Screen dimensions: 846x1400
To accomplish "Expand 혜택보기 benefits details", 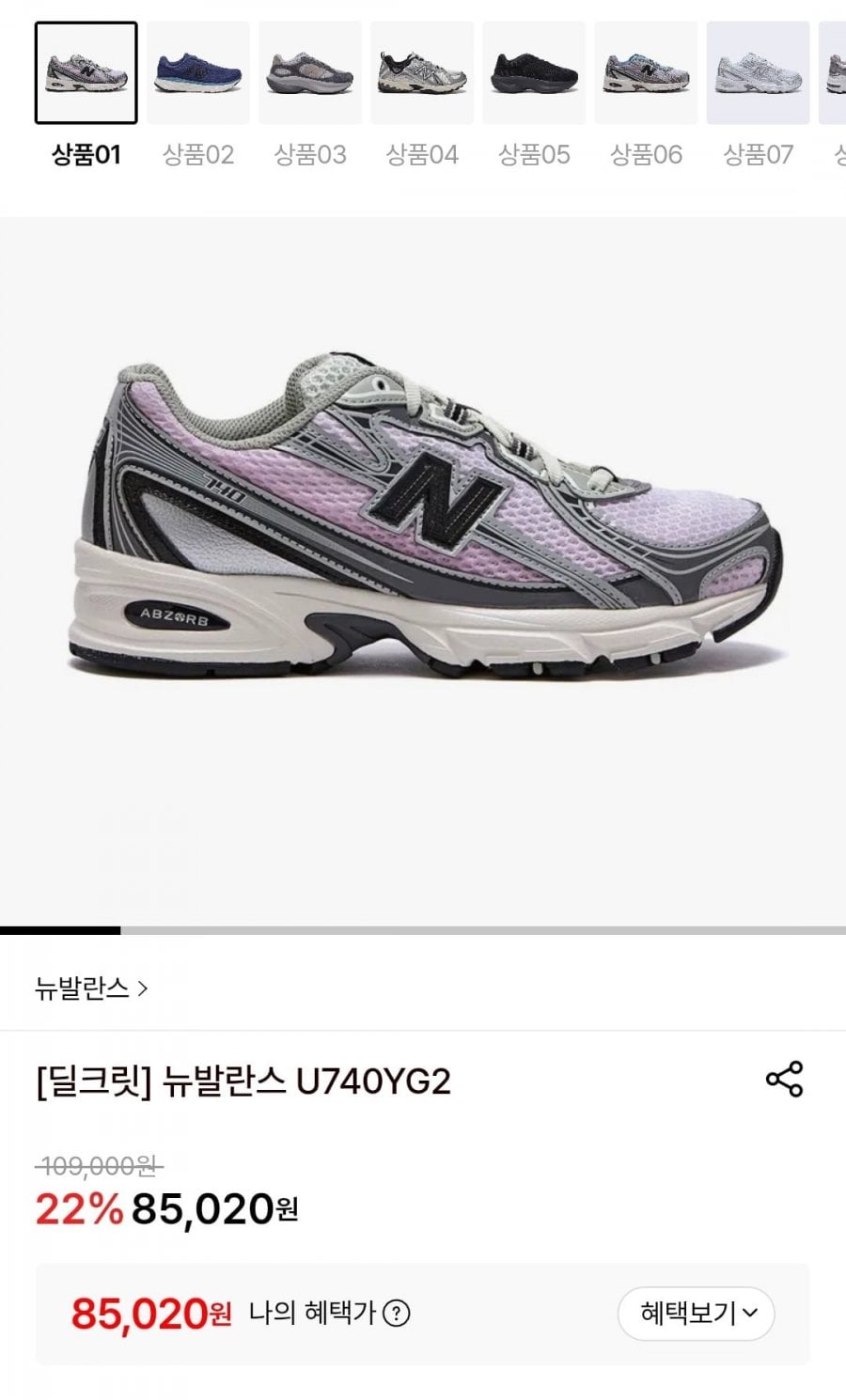I will [697, 1314].
